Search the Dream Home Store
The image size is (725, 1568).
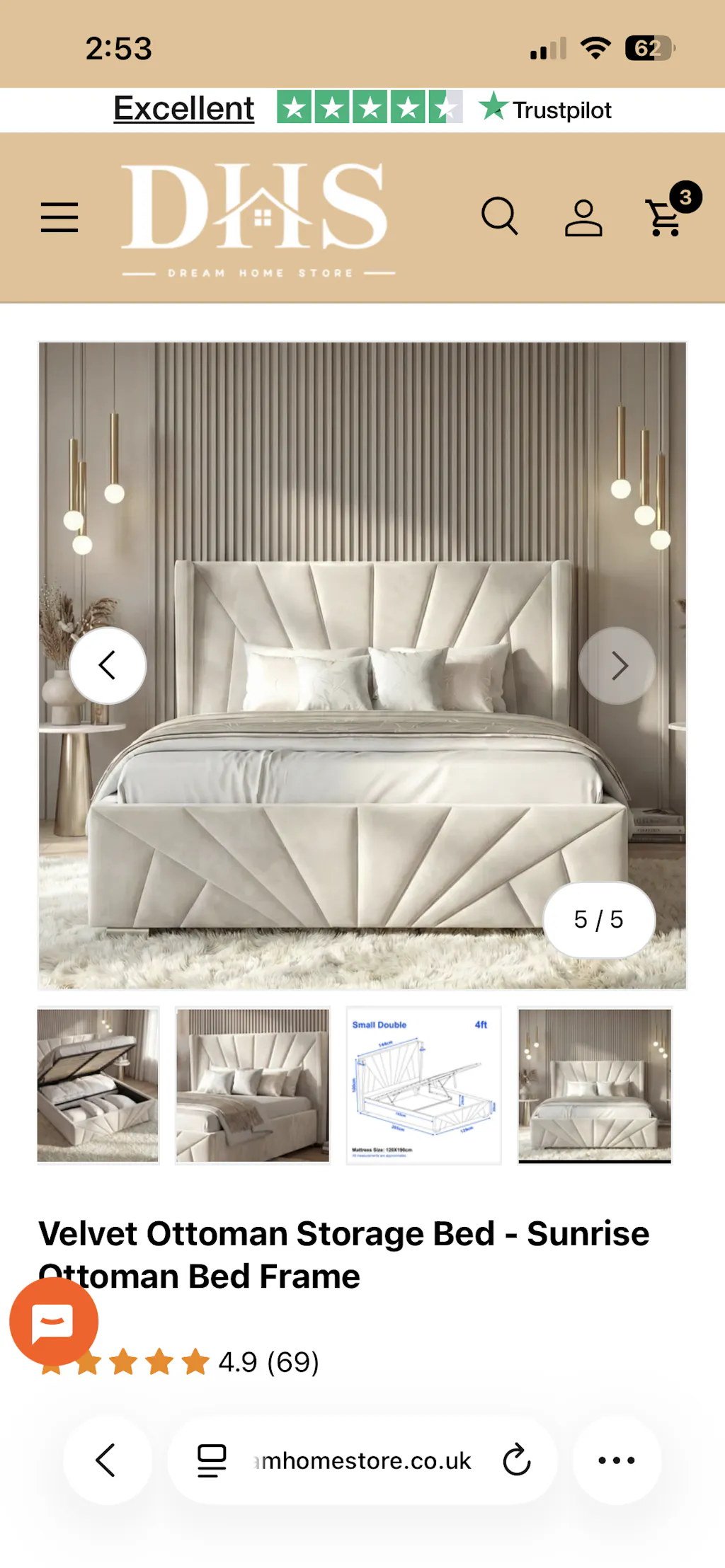click(x=500, y=216)
